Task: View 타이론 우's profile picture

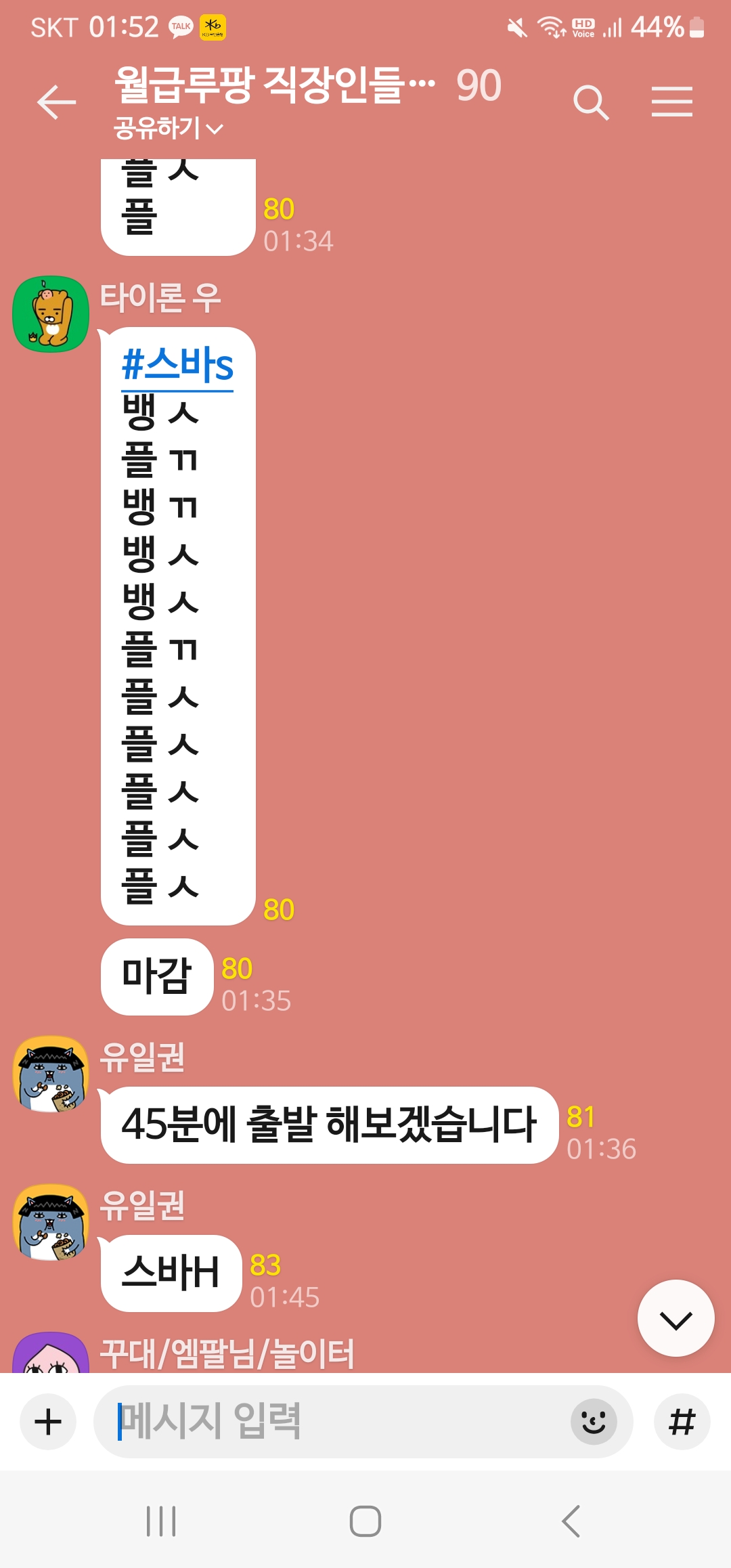Action: 51,313
